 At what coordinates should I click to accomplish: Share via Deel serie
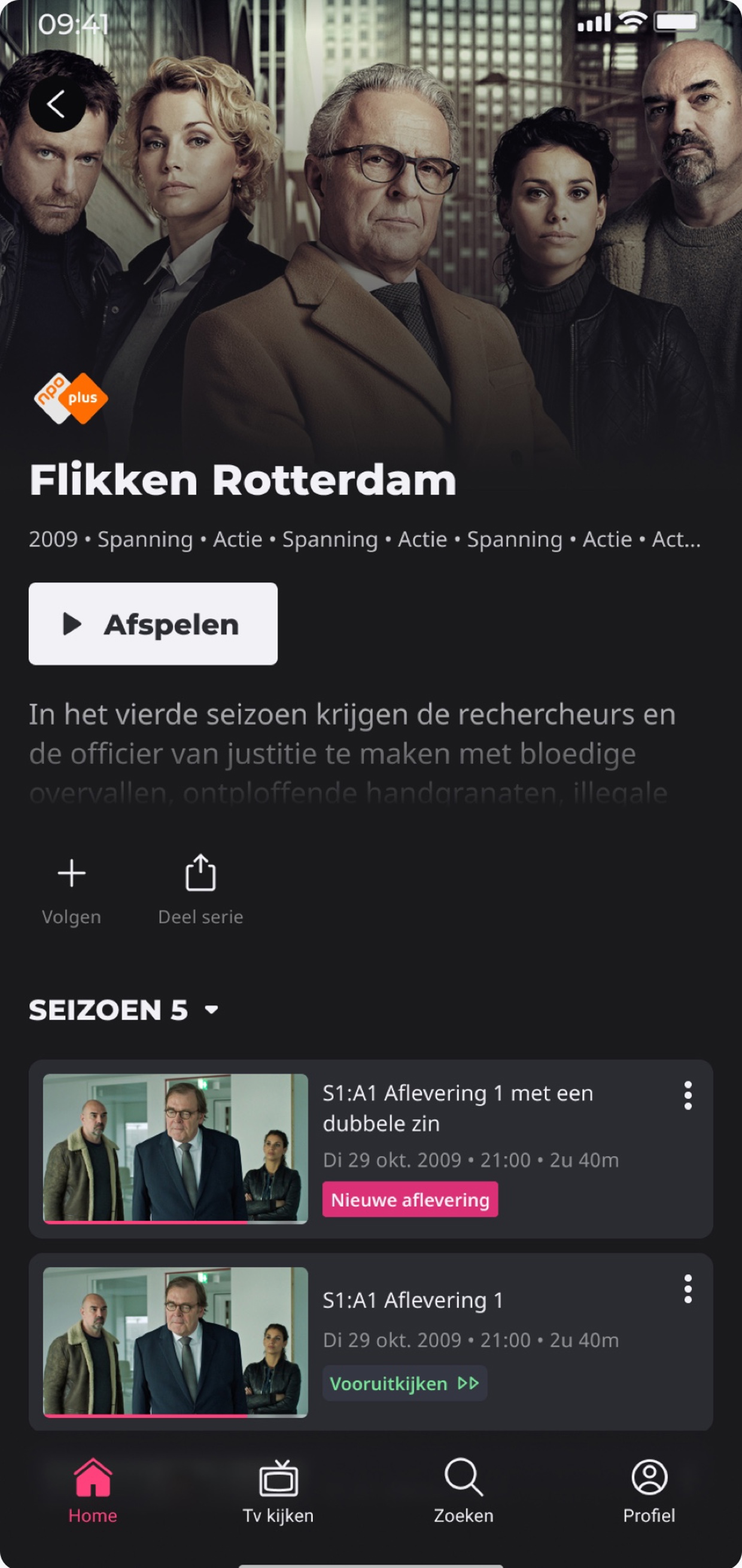[200, 890]
